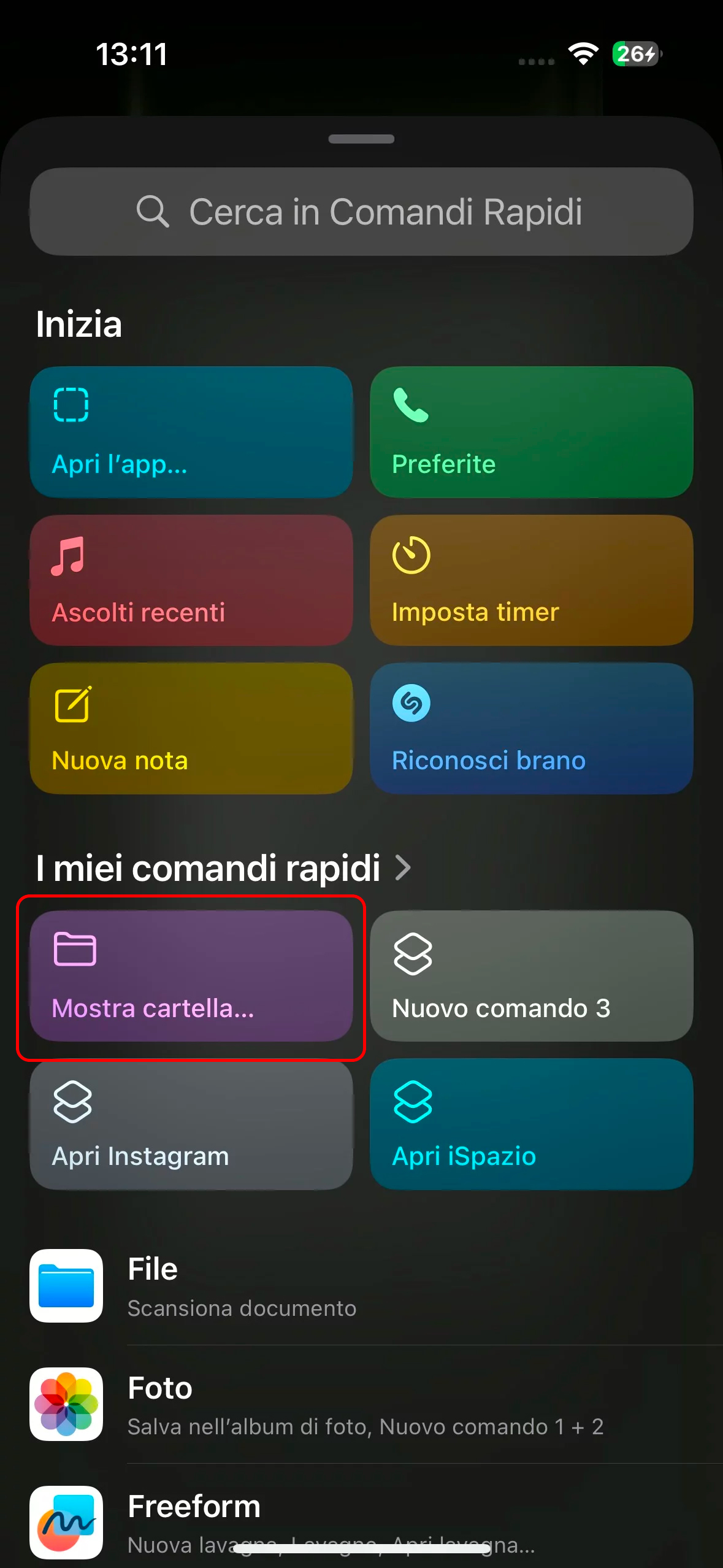Open Ascolti recenti shortcut

(191, 580)
